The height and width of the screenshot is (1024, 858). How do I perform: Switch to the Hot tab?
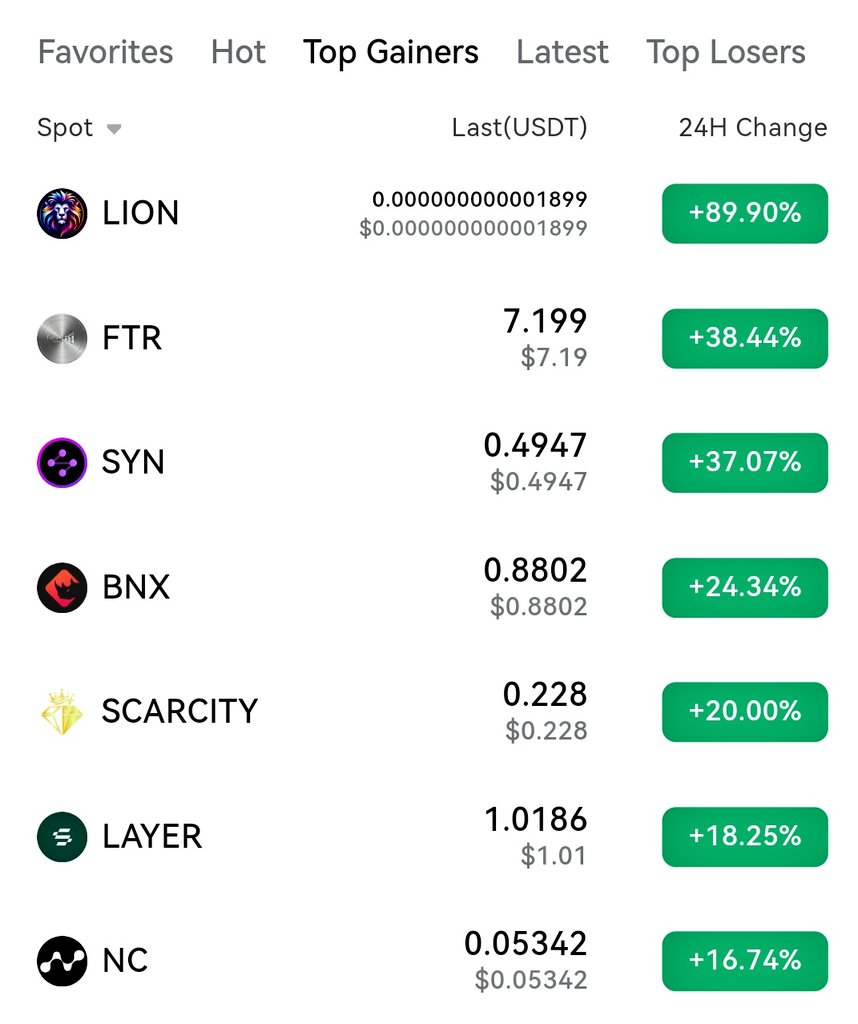pos(238,52)
